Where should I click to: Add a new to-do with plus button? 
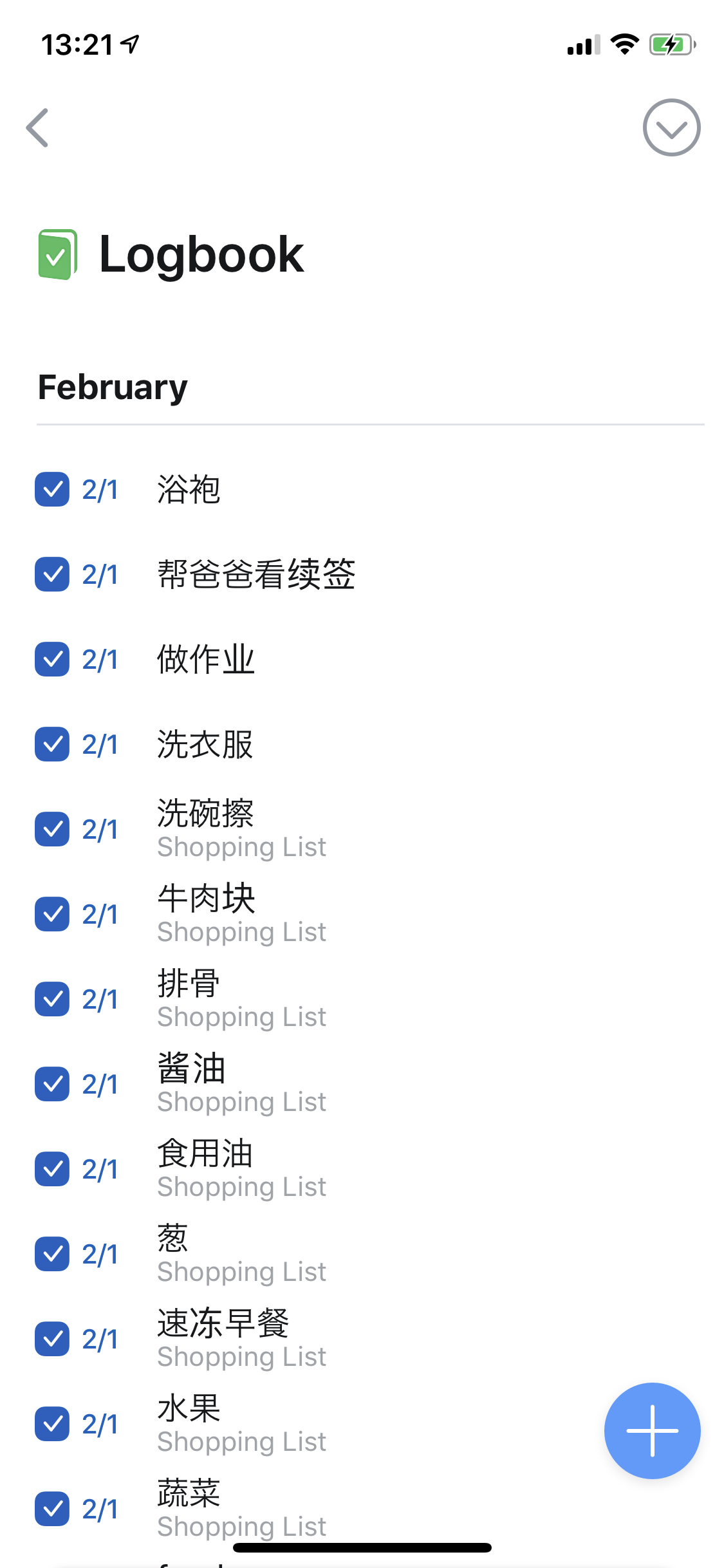pyautogui.click(x=652, y=1430)
